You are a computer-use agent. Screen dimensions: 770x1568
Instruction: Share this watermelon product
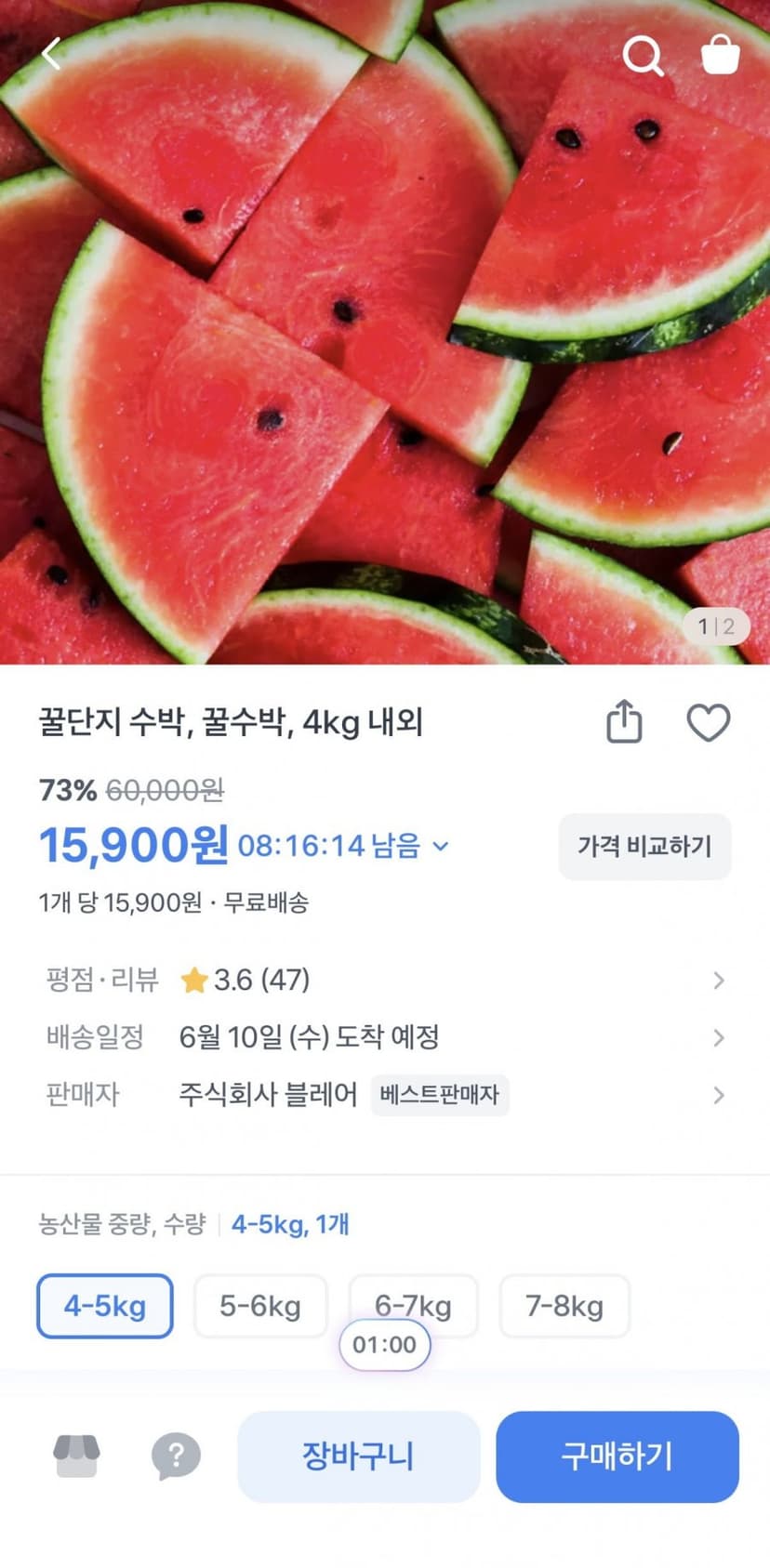(x=624, y=721)
